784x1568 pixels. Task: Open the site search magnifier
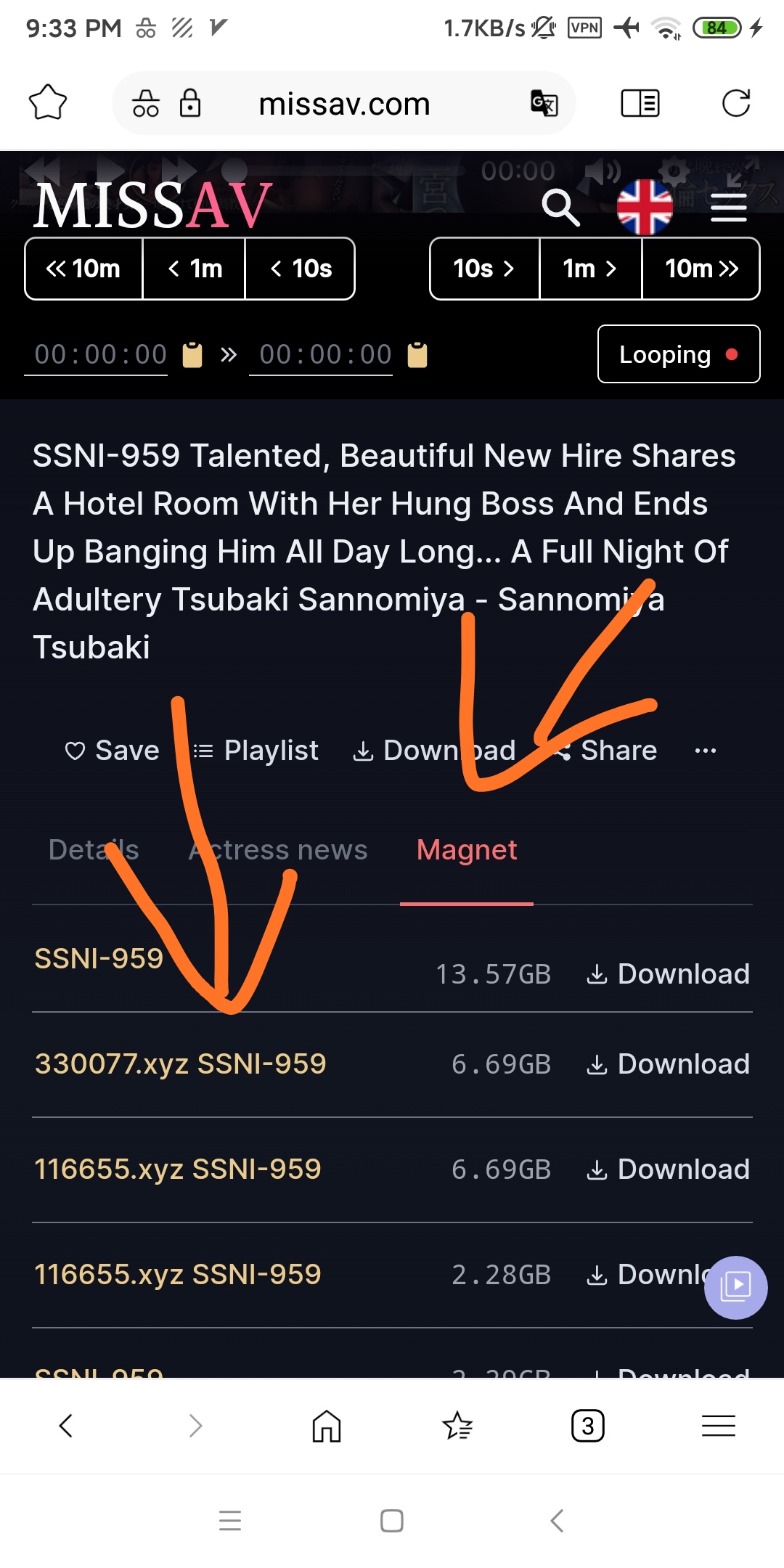(x=560, y=208)
